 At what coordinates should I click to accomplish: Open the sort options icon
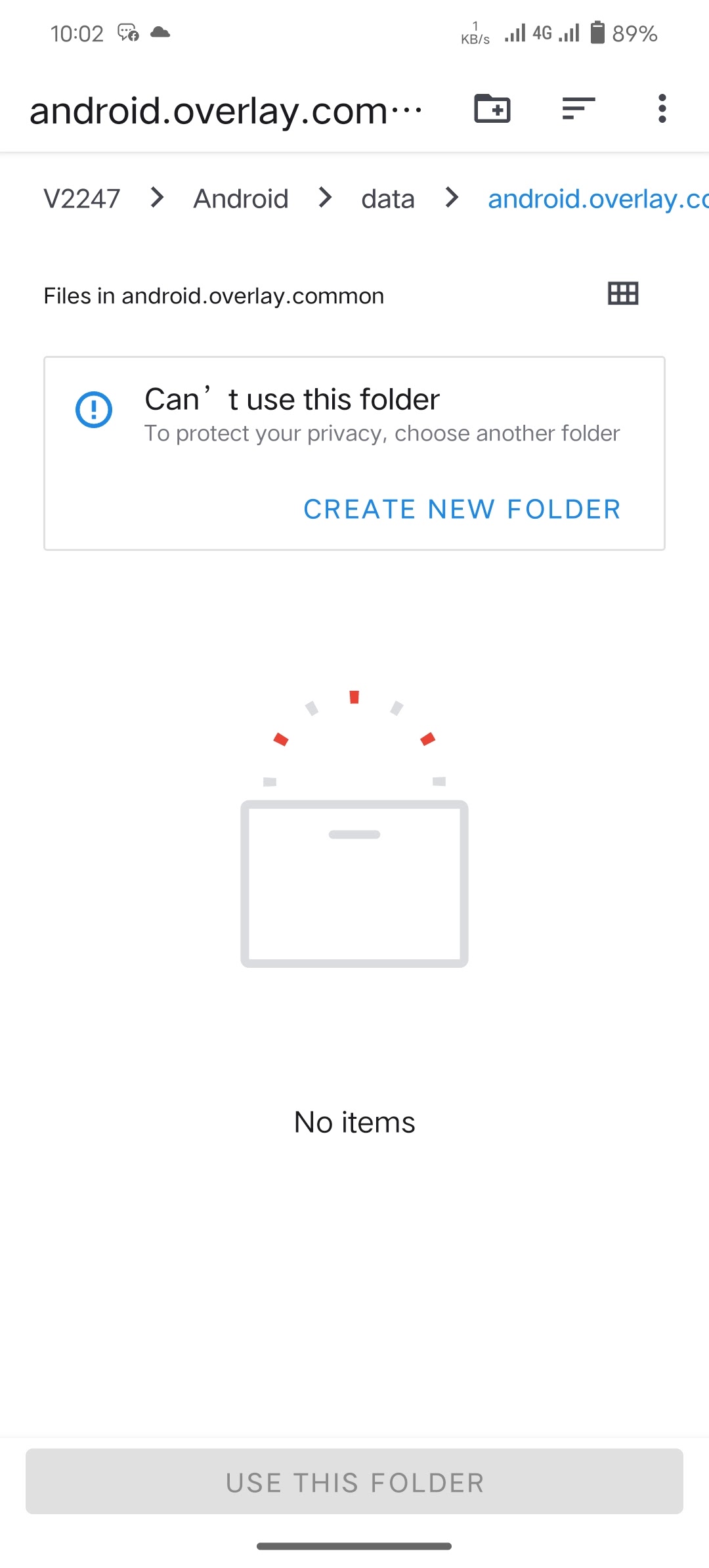pyautogui.click(x=578, y=108)
